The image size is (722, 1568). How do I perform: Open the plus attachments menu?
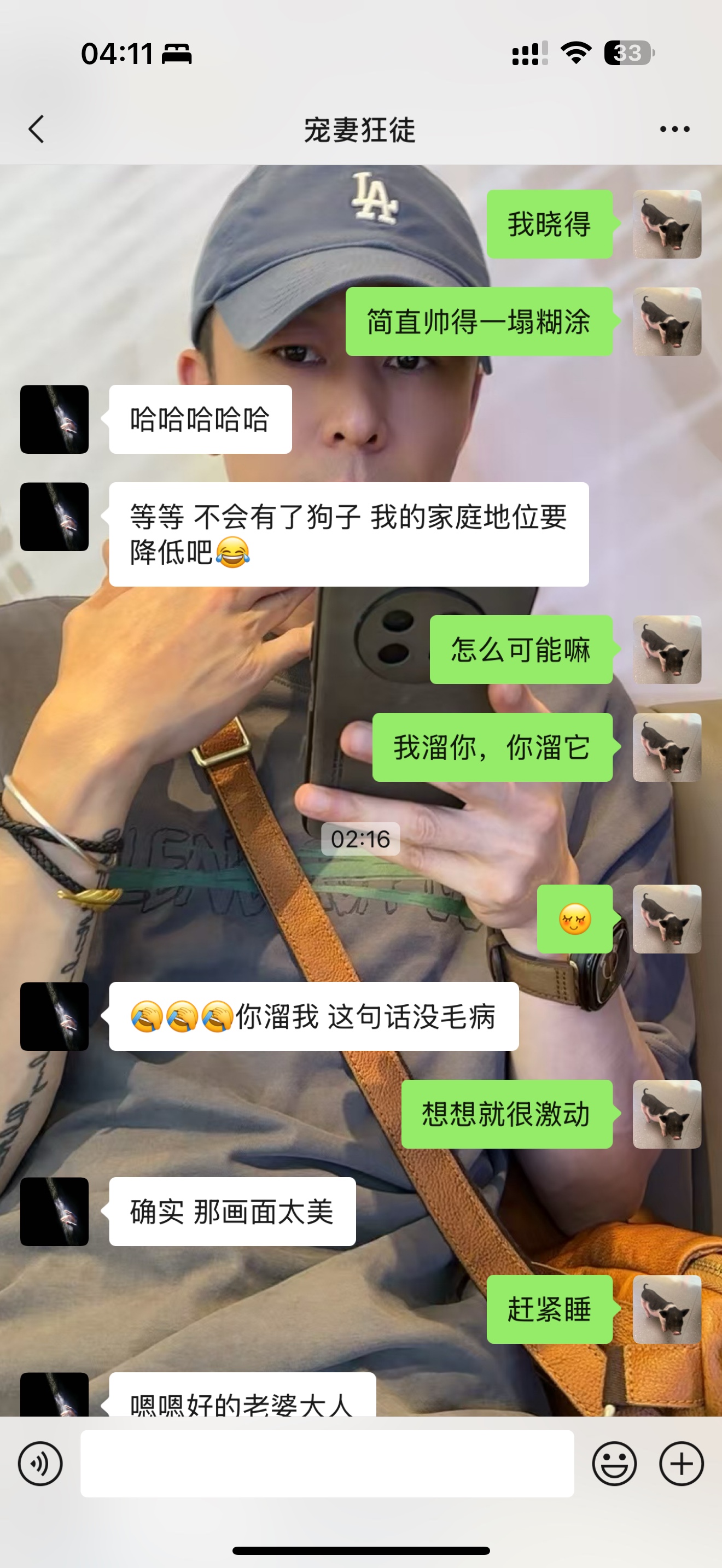pyautogui.click(x=681, y=1464)
